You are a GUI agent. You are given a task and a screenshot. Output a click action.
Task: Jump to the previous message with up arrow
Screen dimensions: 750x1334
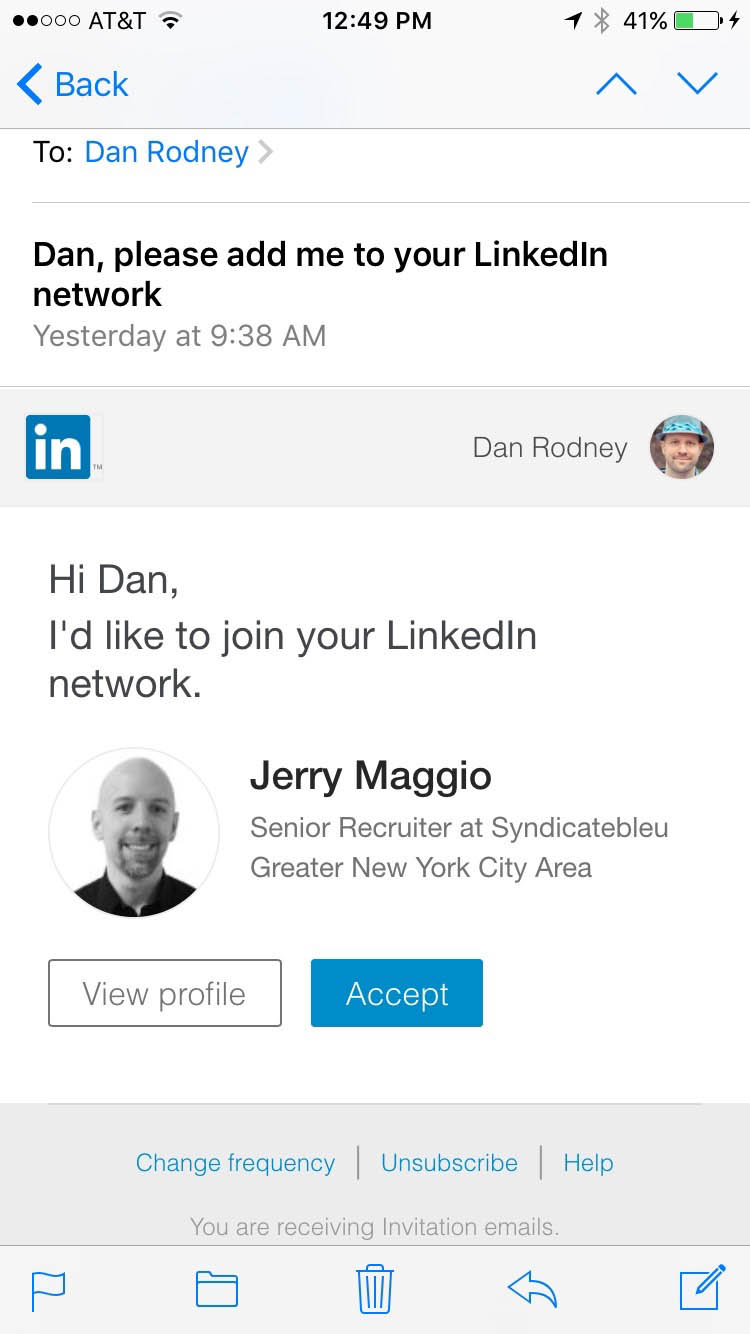(x=616, y=85)
